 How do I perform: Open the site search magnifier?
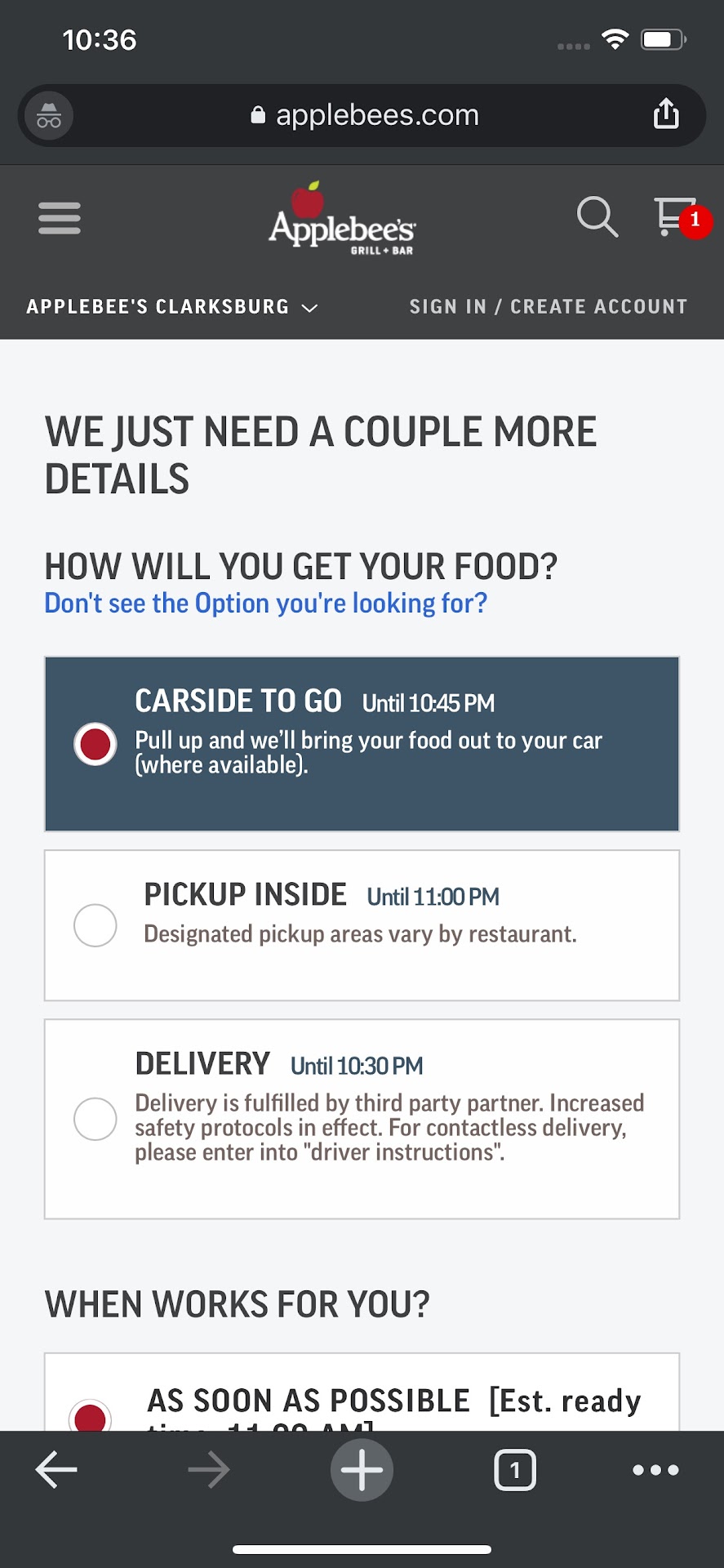pos(597,217)
